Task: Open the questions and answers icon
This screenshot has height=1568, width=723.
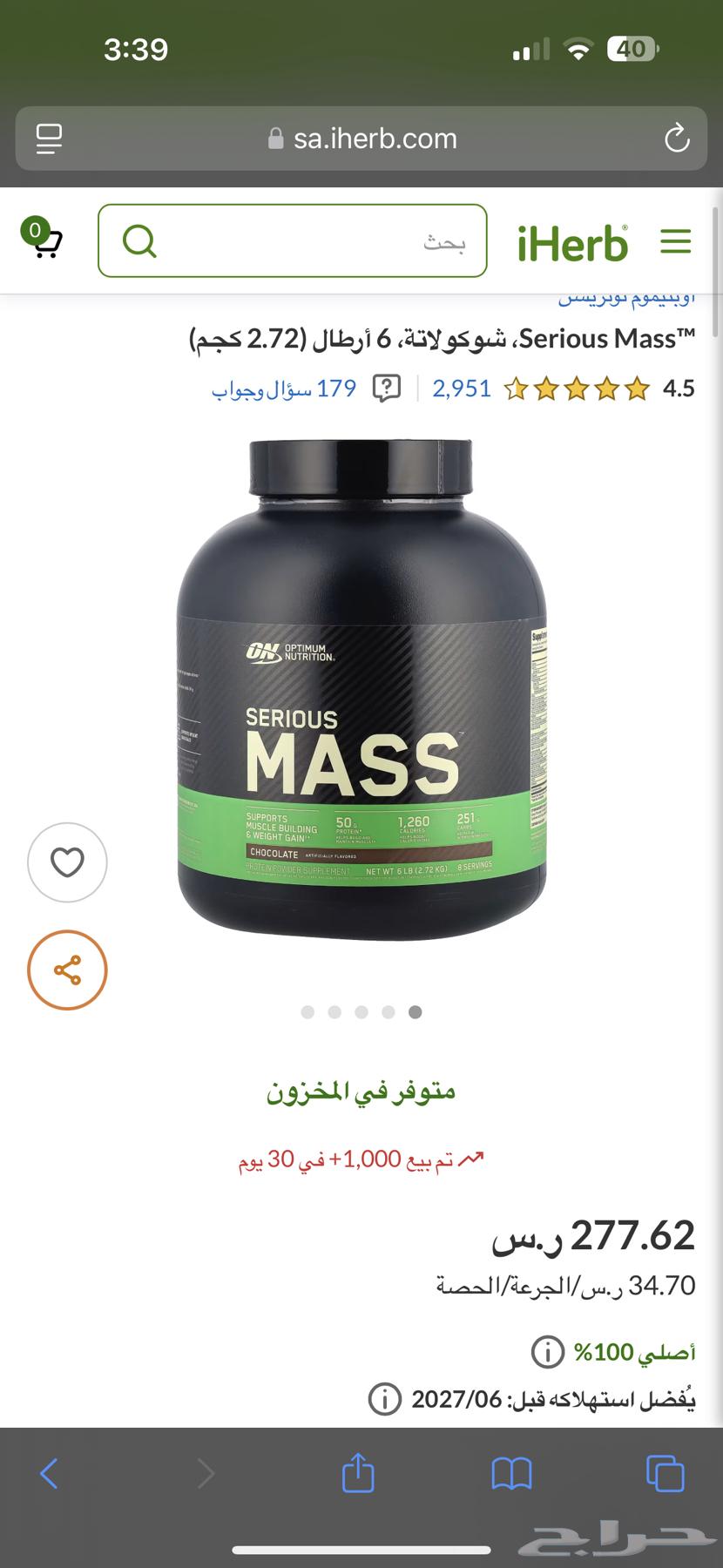Action: click(385, 388)
